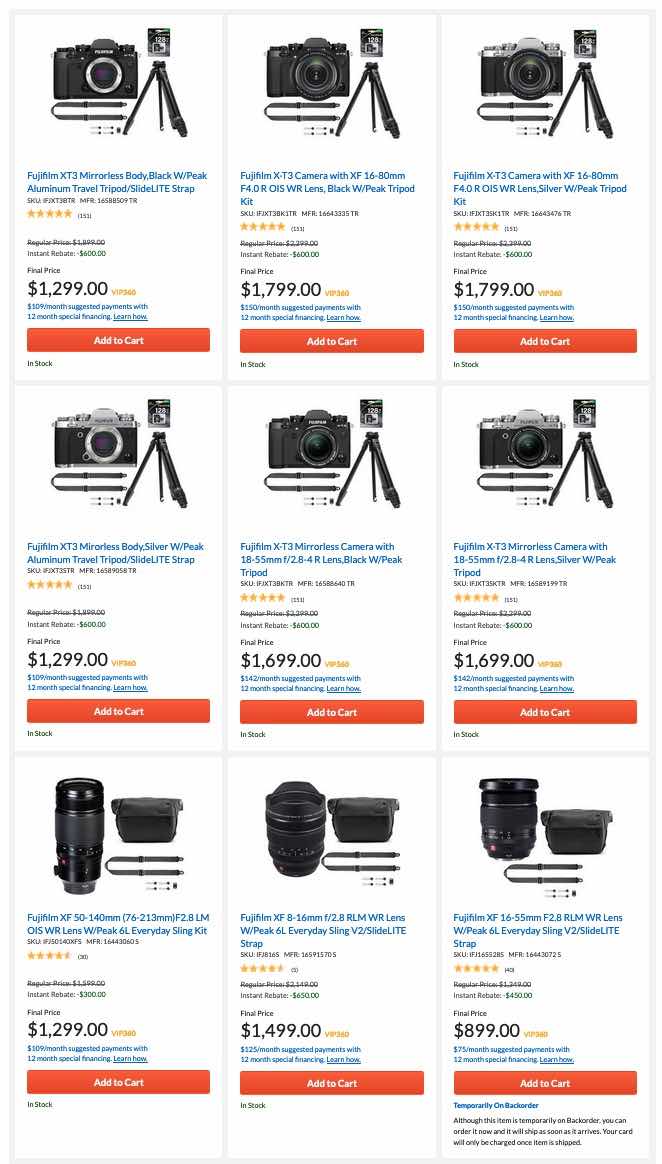Add X-T3 16-80mm Black kit to cart
Image resolution: width=662 pixels, height=1164 pixels.
tap(331, 341)
